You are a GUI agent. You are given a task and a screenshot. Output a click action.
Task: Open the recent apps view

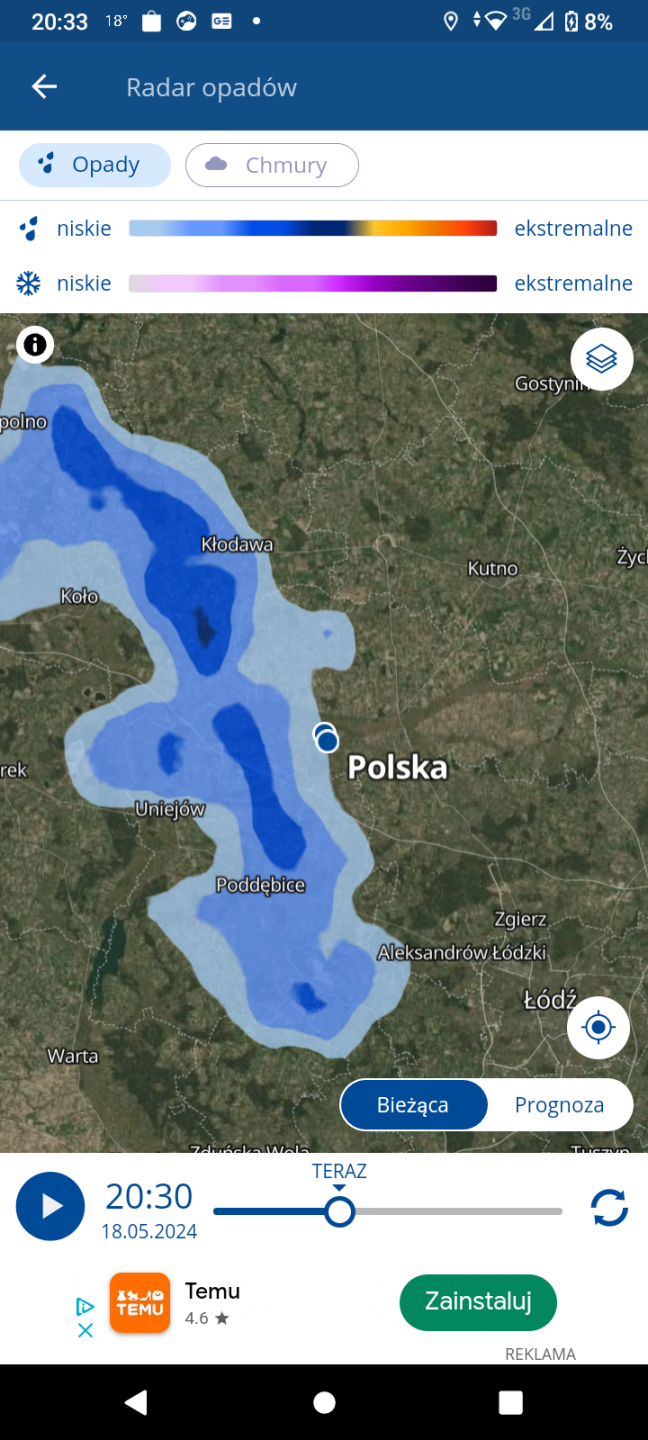pos(510,1402)
